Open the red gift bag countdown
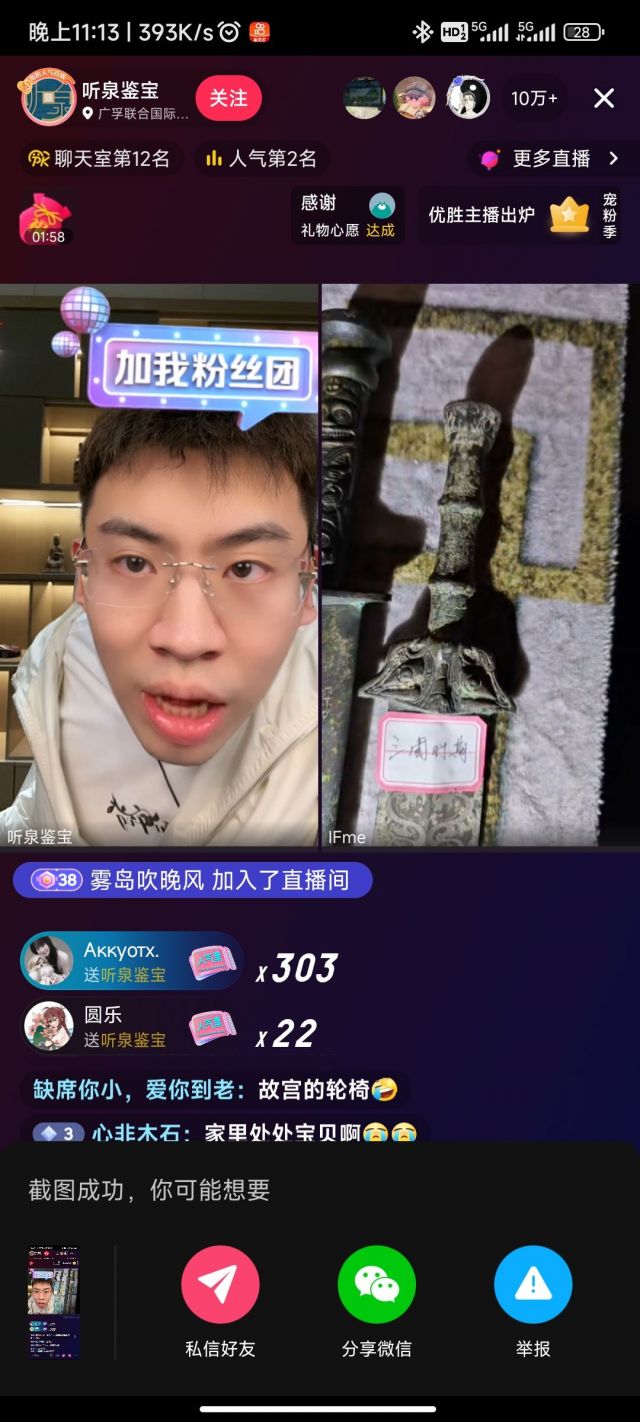This screenshot has width=640, height=1422. pyautogui.click(x=47, y=218)
